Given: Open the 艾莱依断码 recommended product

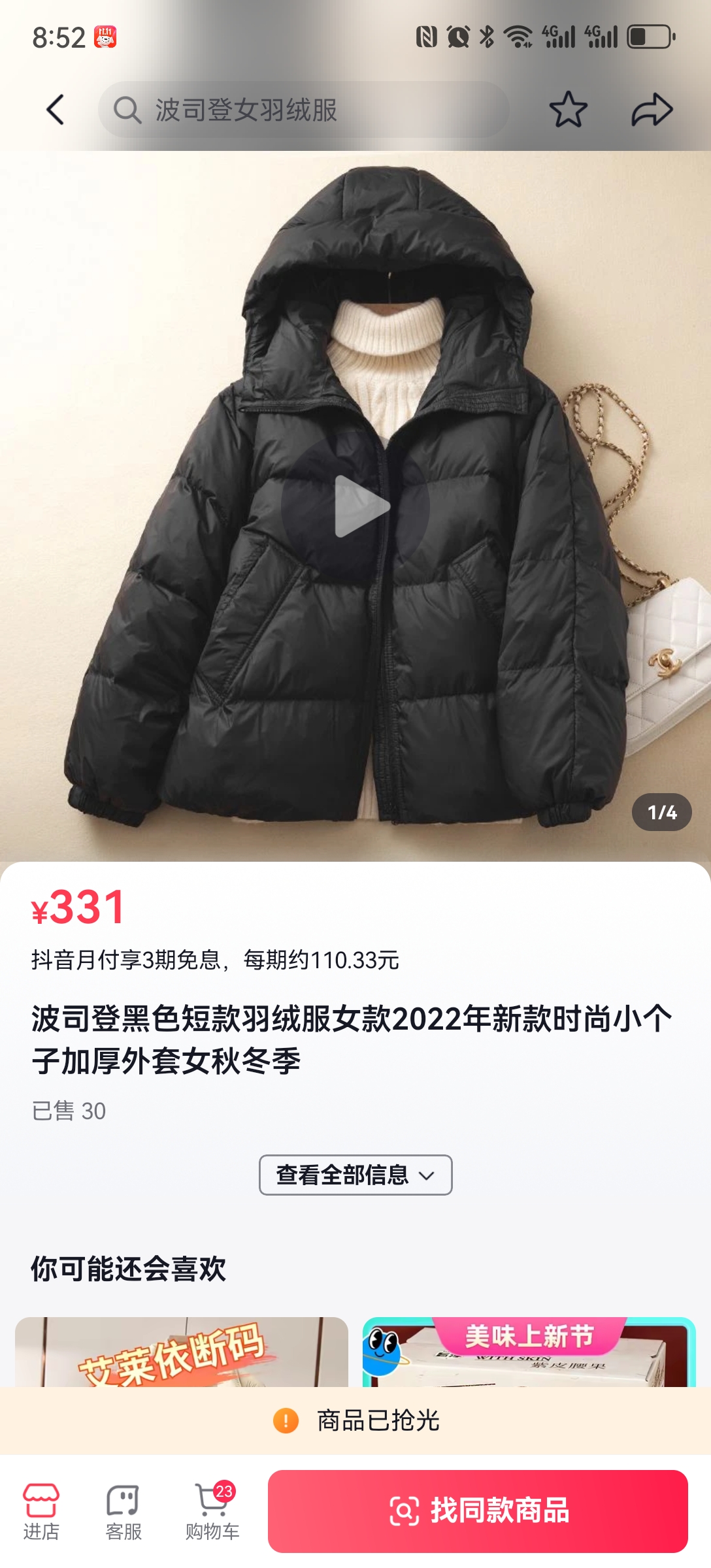Looking at the screenshot, I should [x=181, y=1351].
